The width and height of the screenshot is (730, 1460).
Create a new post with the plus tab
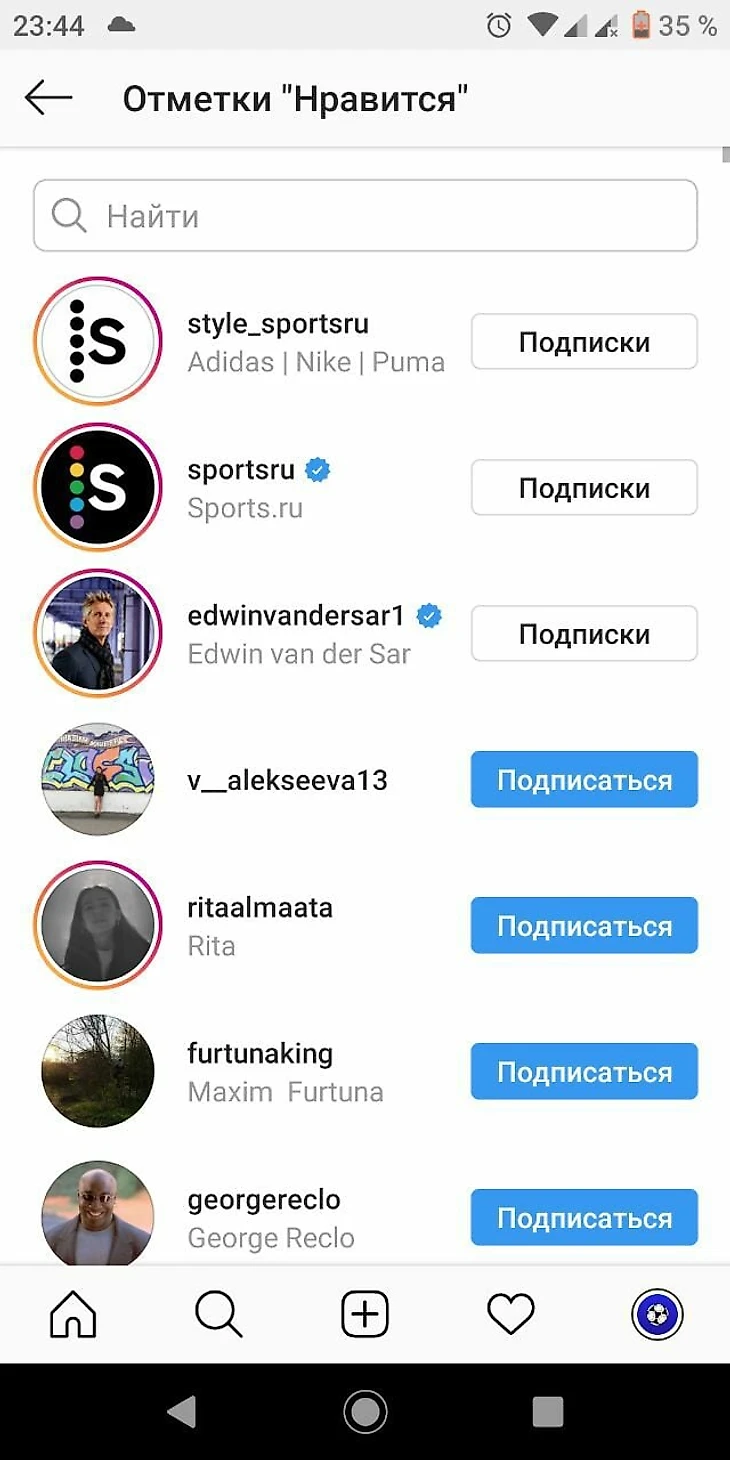(x=365, y=1313)
